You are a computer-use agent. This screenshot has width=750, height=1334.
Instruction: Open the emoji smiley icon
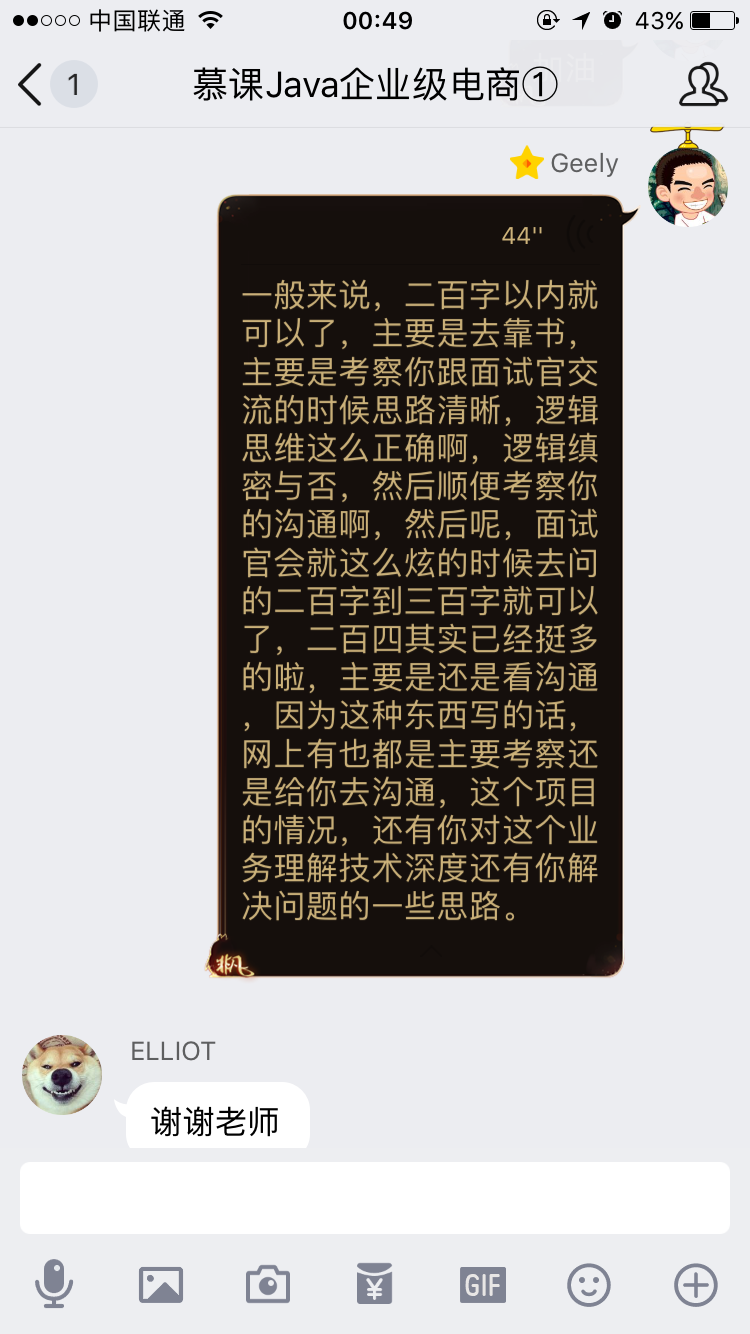coord(588,1285)
